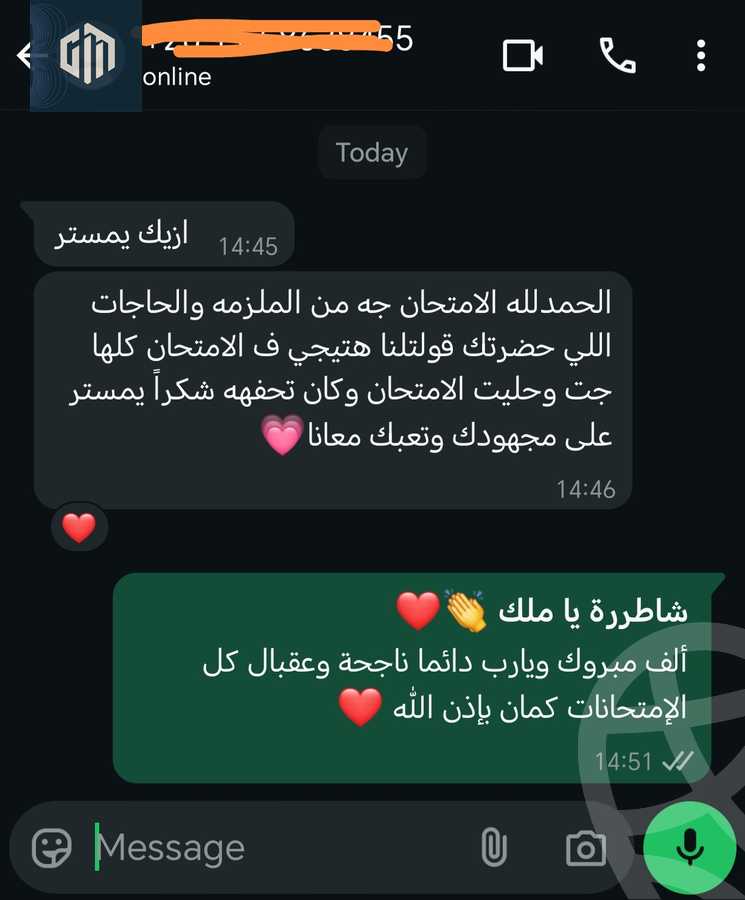
Task: Start a voice call
Action: [617, 56]
